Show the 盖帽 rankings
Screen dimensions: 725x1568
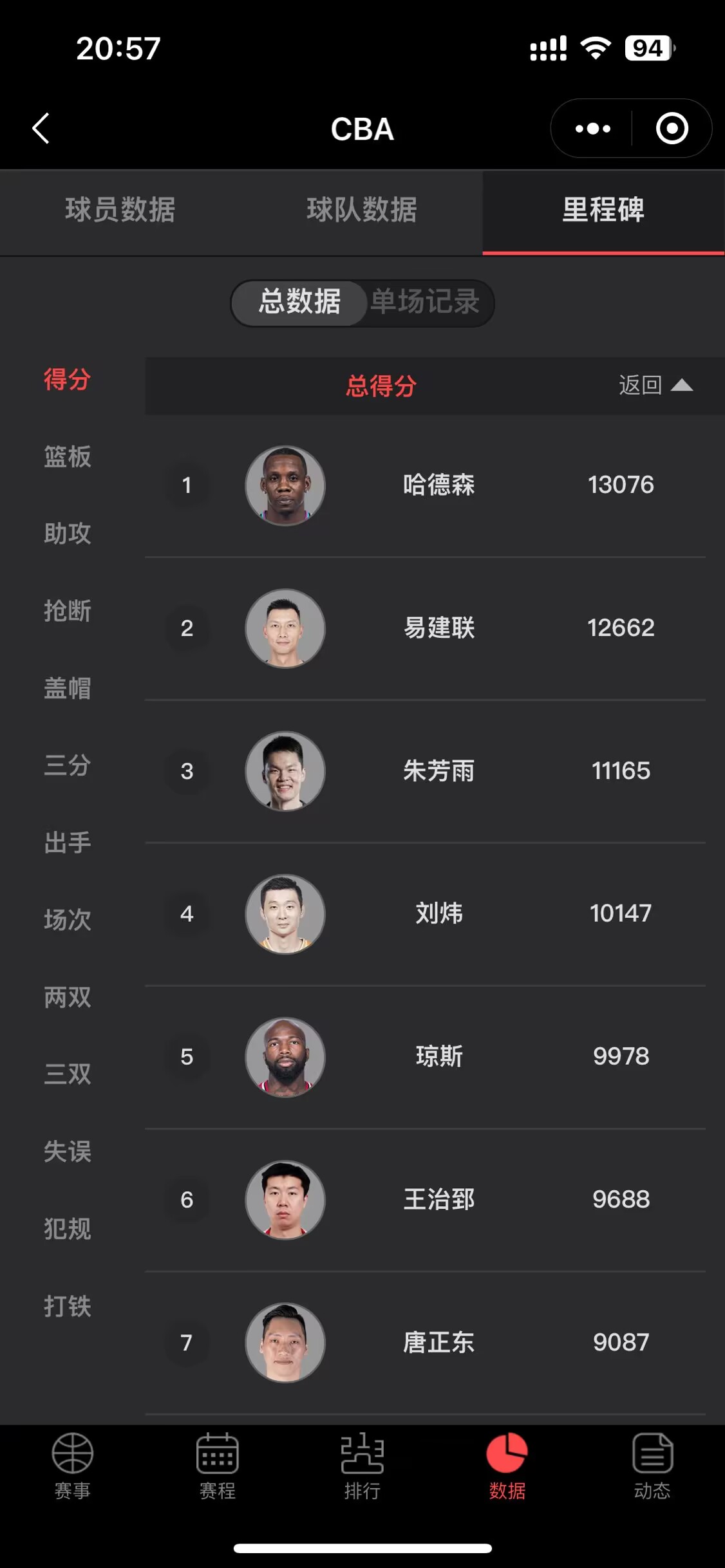(68, 688)
